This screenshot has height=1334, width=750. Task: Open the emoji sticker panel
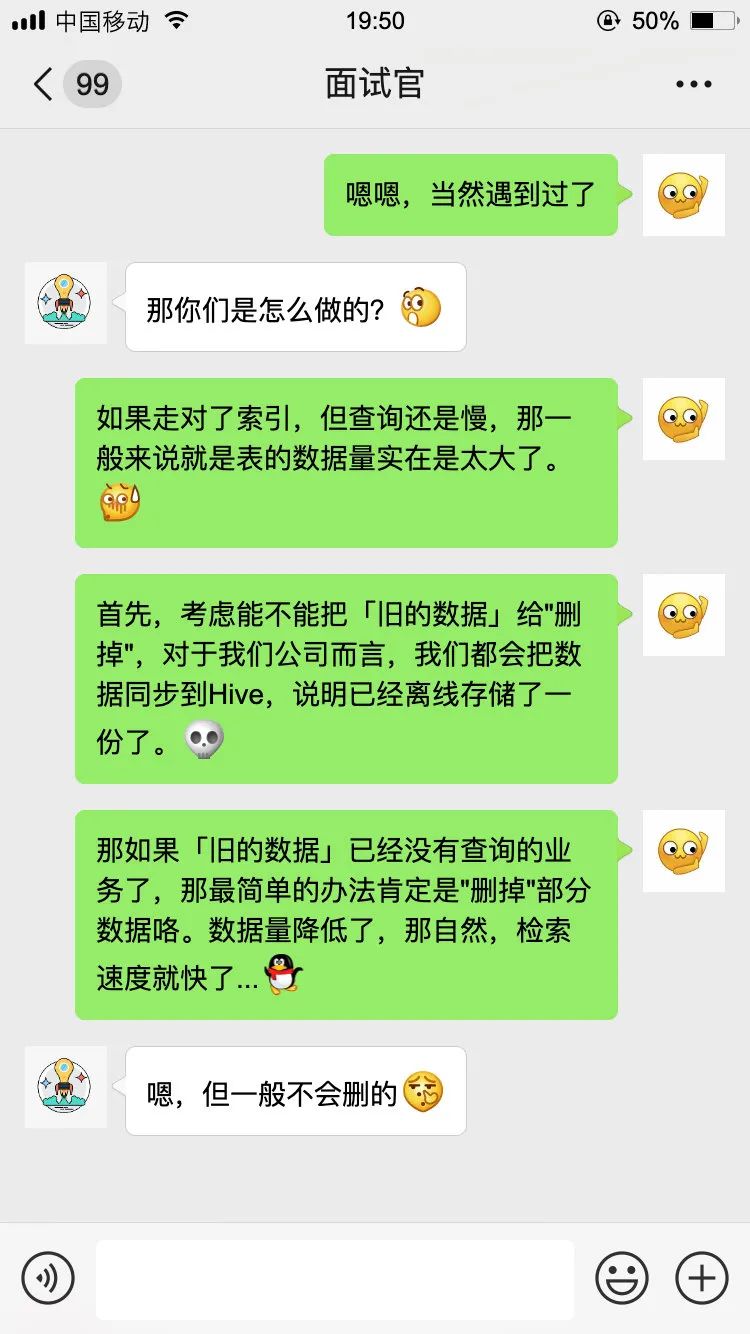622,1278
